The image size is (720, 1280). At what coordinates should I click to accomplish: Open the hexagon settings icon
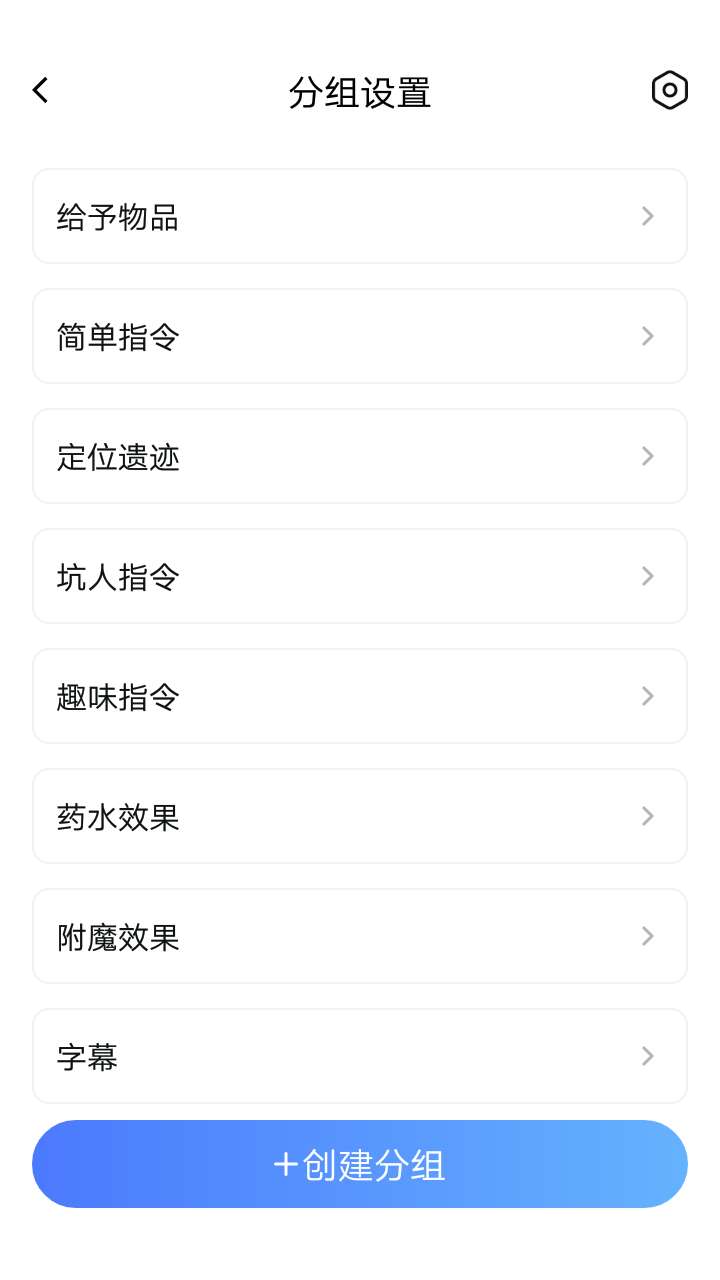[x=670, y=91]
